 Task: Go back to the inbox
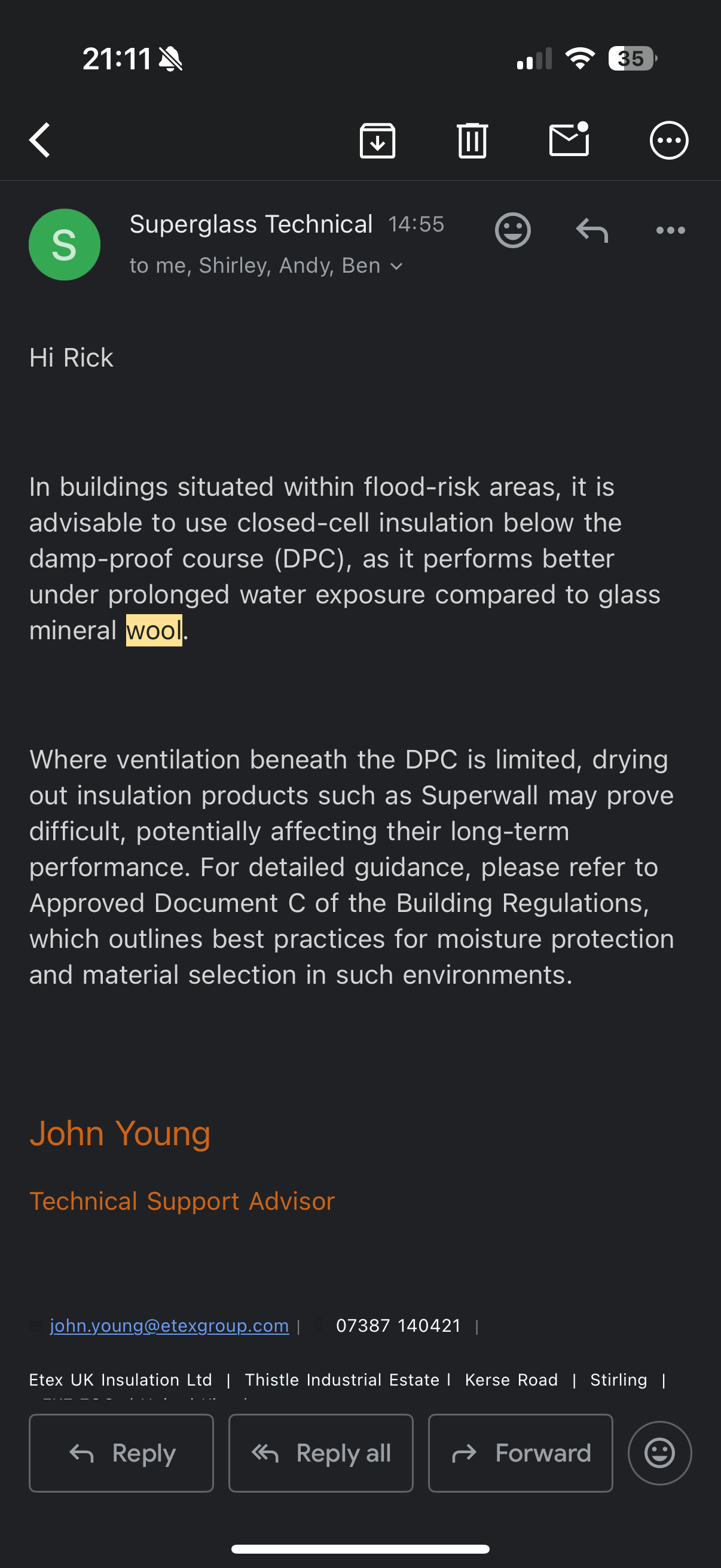point(40,140)
